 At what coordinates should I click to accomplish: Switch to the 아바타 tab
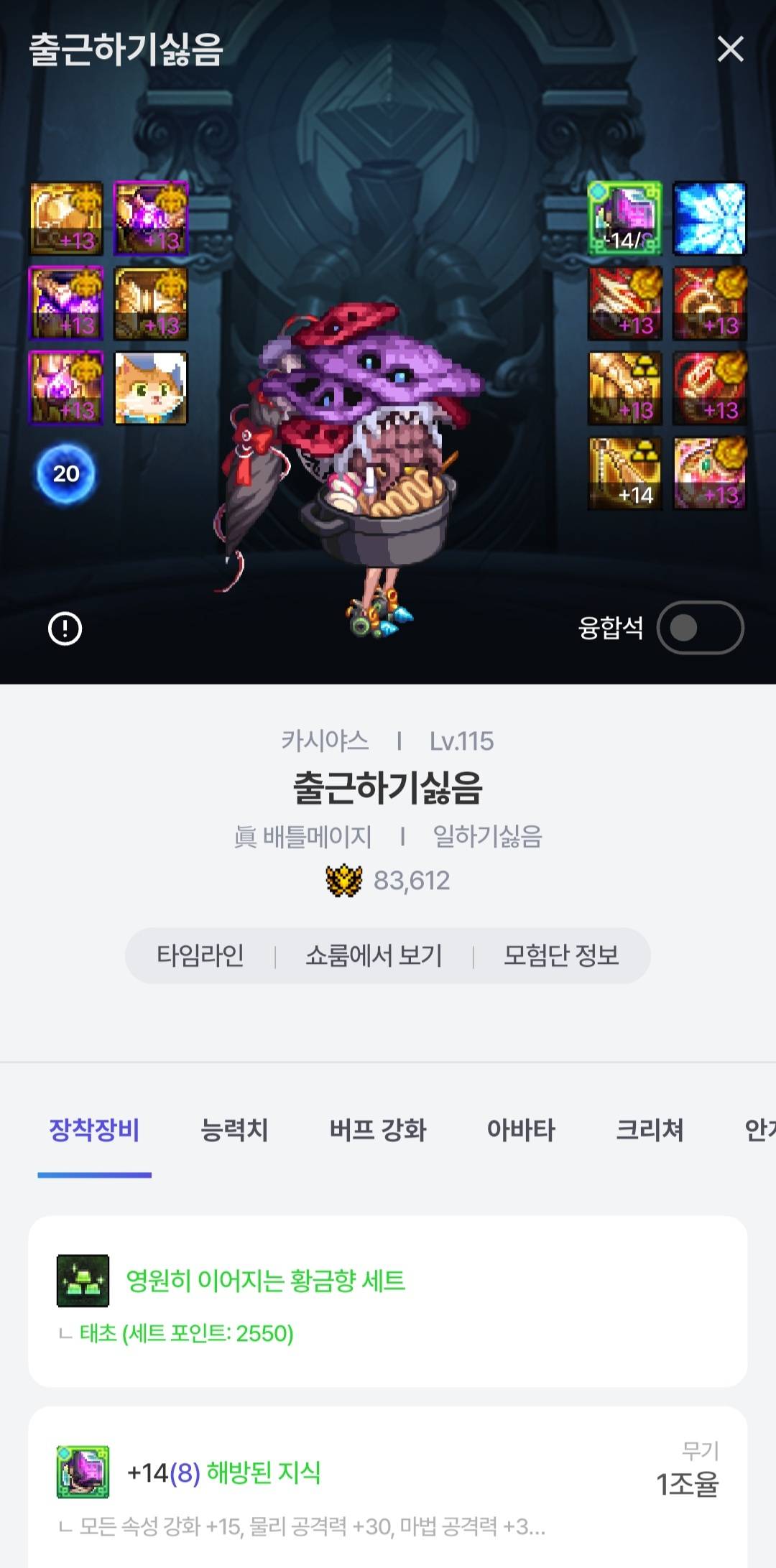[x=521, y=1130]
